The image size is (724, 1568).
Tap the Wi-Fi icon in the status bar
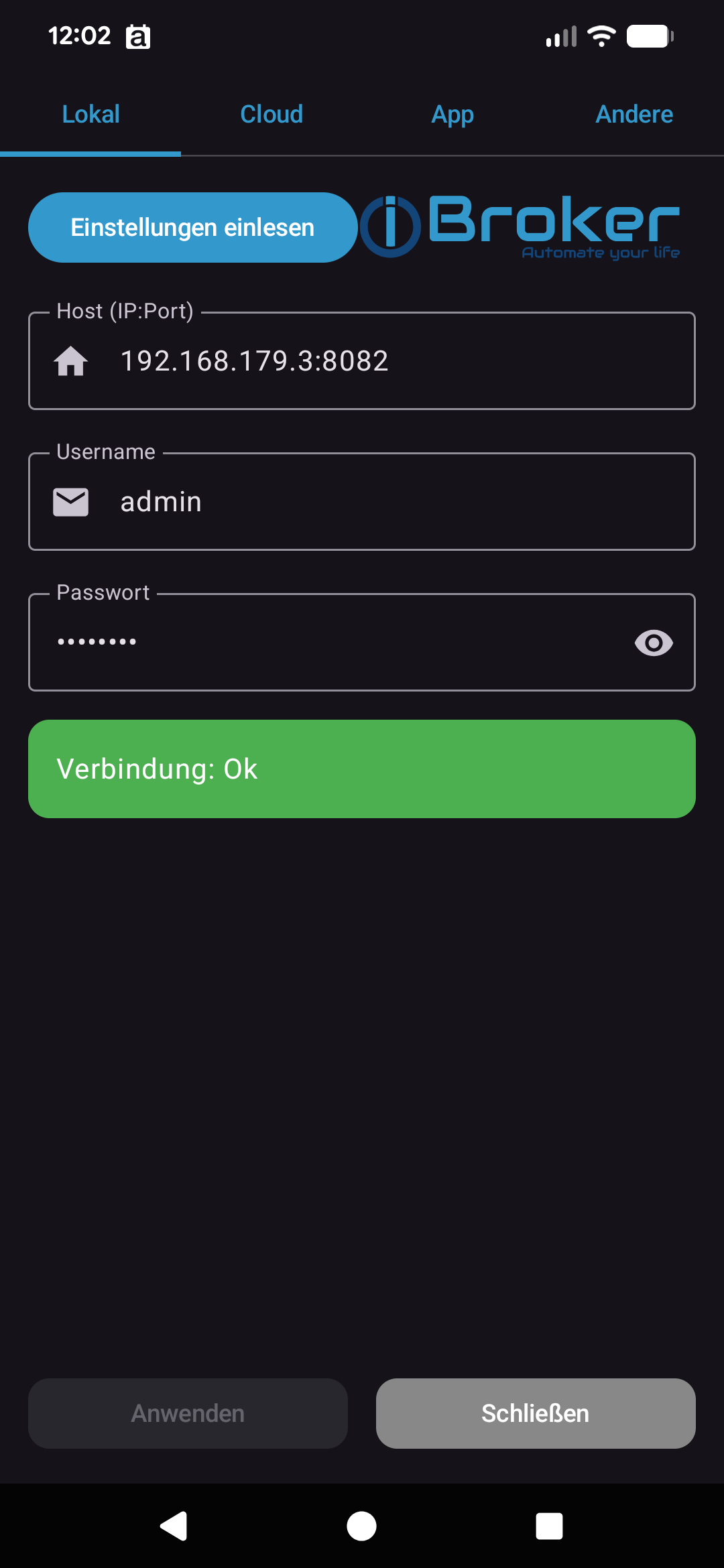[x=600, y=36]
